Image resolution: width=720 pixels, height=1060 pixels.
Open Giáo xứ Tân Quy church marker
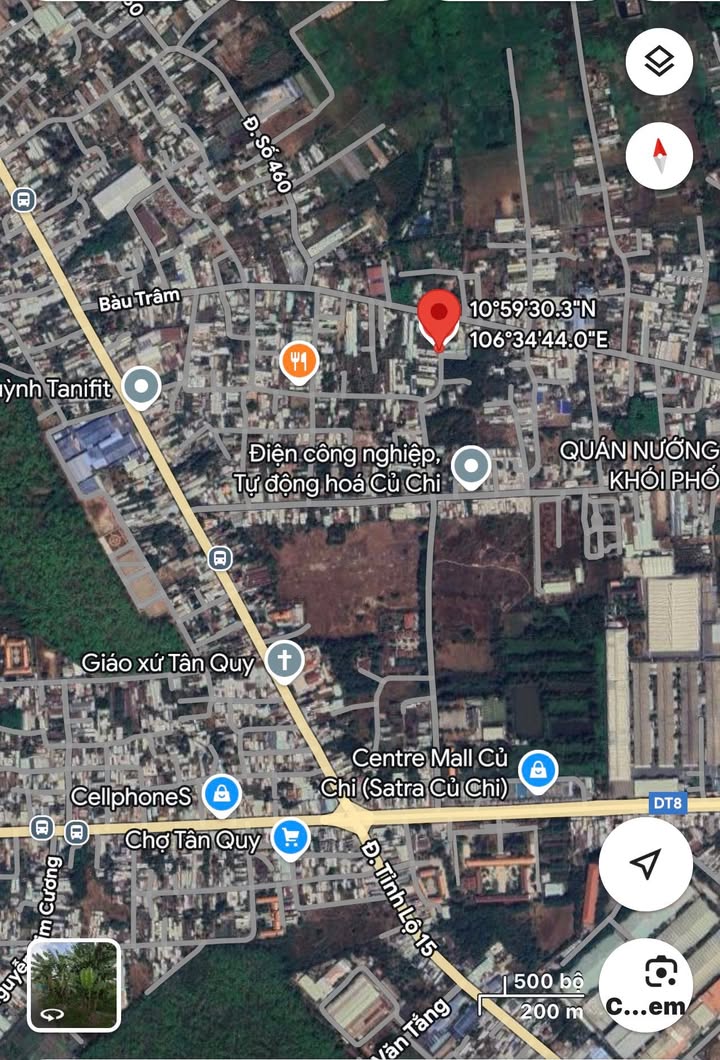point(285,661)
